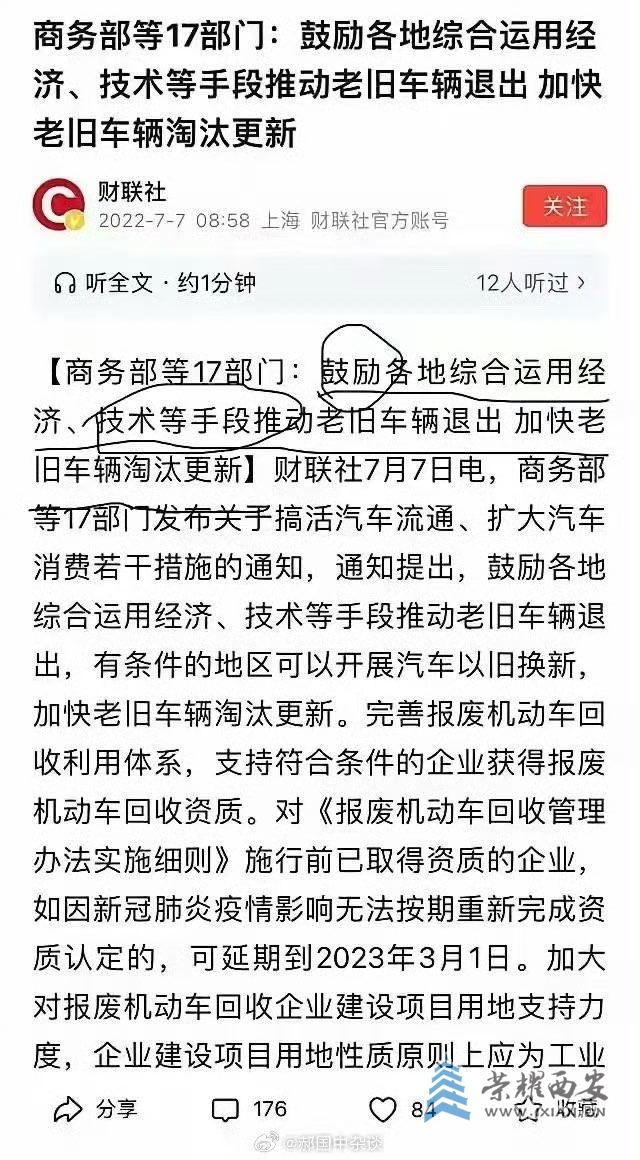Viewport: 640px width, 1160px height.
Task: Open the 财联社 profile avatar
Action: (x=57, y=205)
